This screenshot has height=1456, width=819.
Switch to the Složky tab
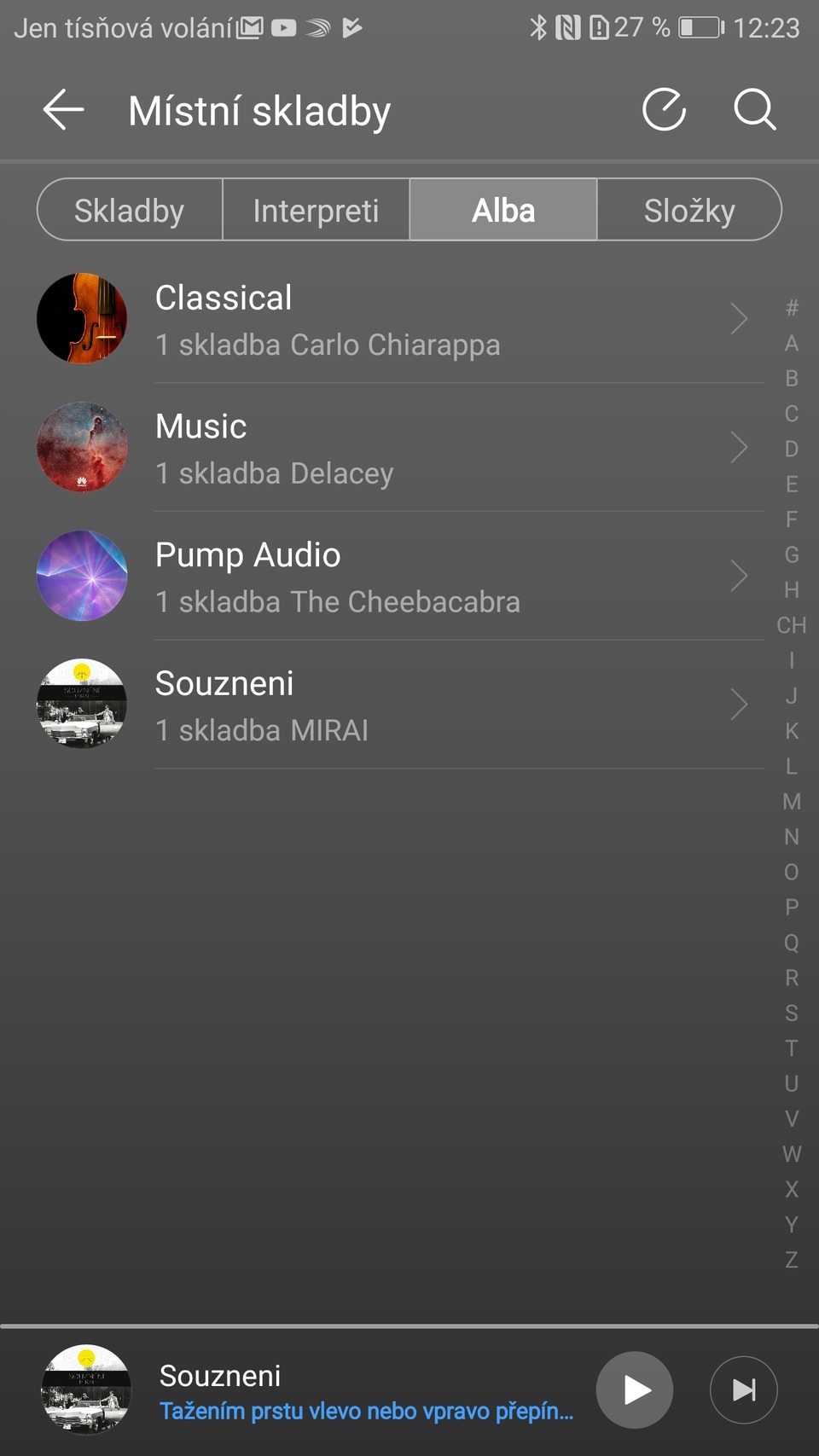pos(689,211)
